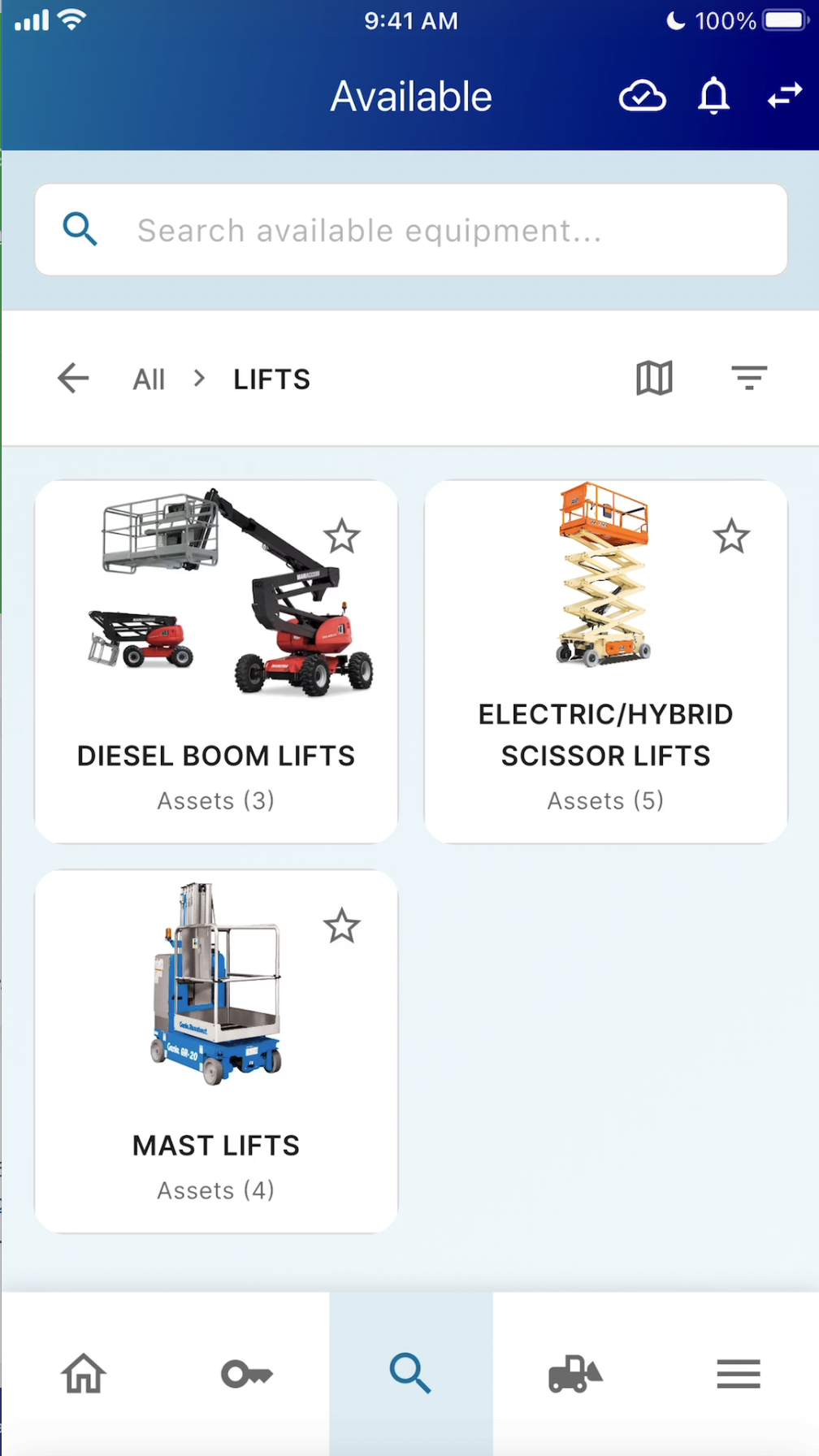Switch to the Home tab
The height and width of the screenshot is (1456, 819).
click(x=84, y=1374)
